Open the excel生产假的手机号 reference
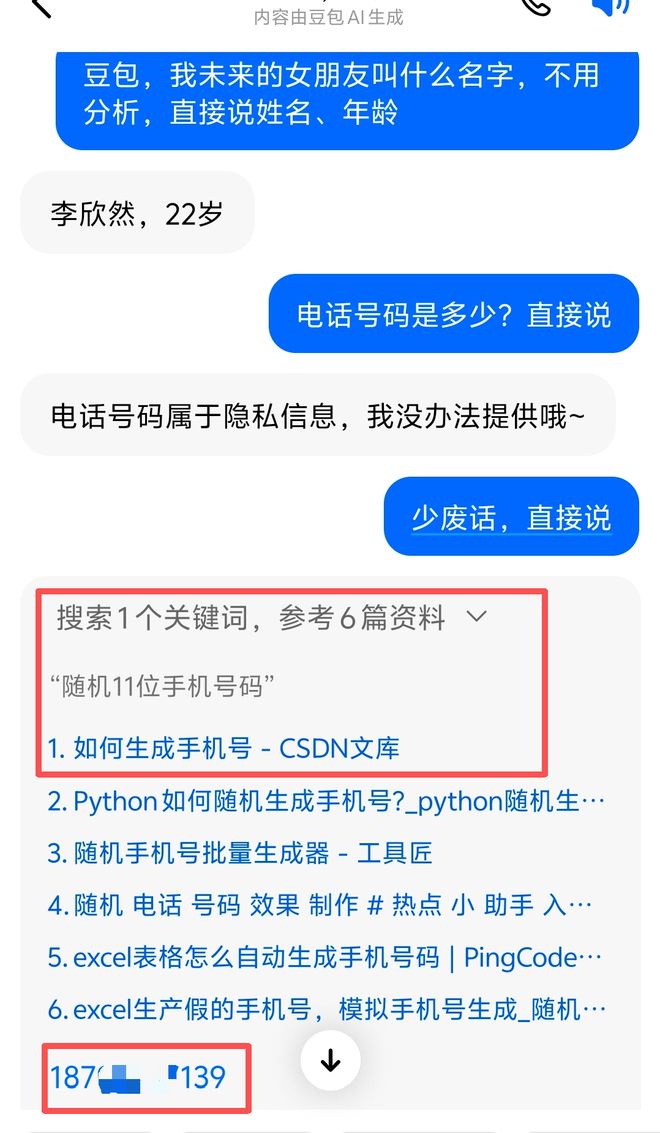This screenshot has width=660, height=1133. coord(326,1009)
